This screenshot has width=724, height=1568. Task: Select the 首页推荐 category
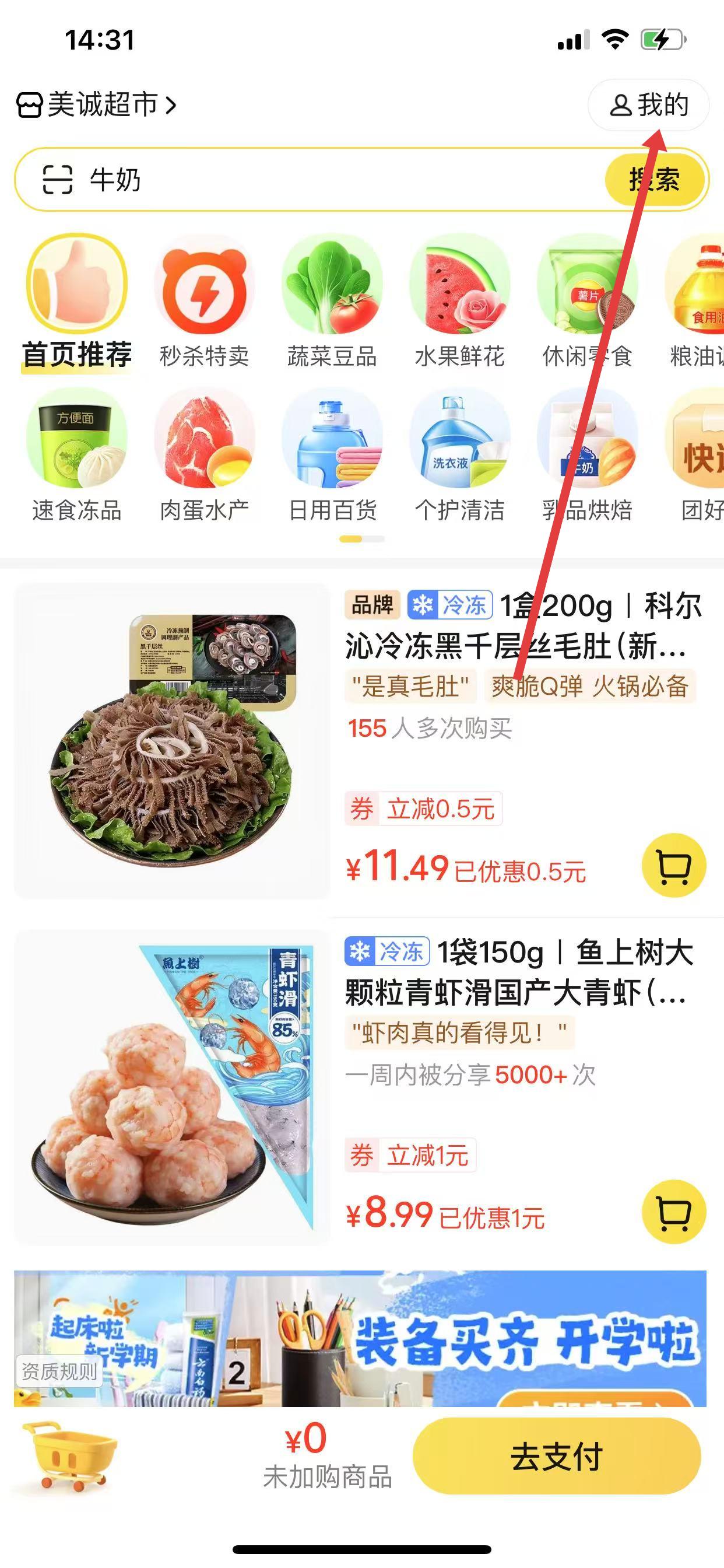click(x=77, y=302)
